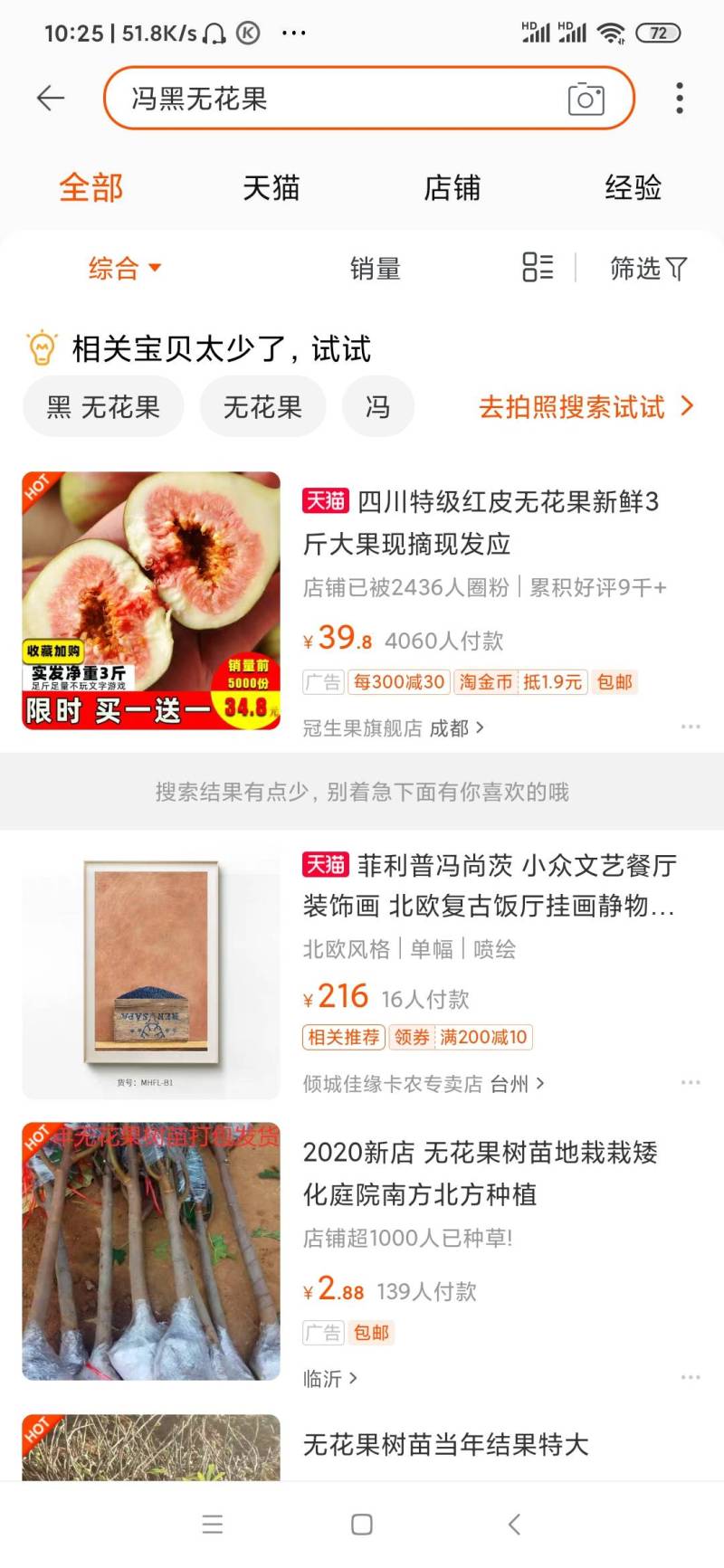This screenshot has width=724, height=1568.
Task: Toggle the list layout view icon
Action: [x=538, y=267]
